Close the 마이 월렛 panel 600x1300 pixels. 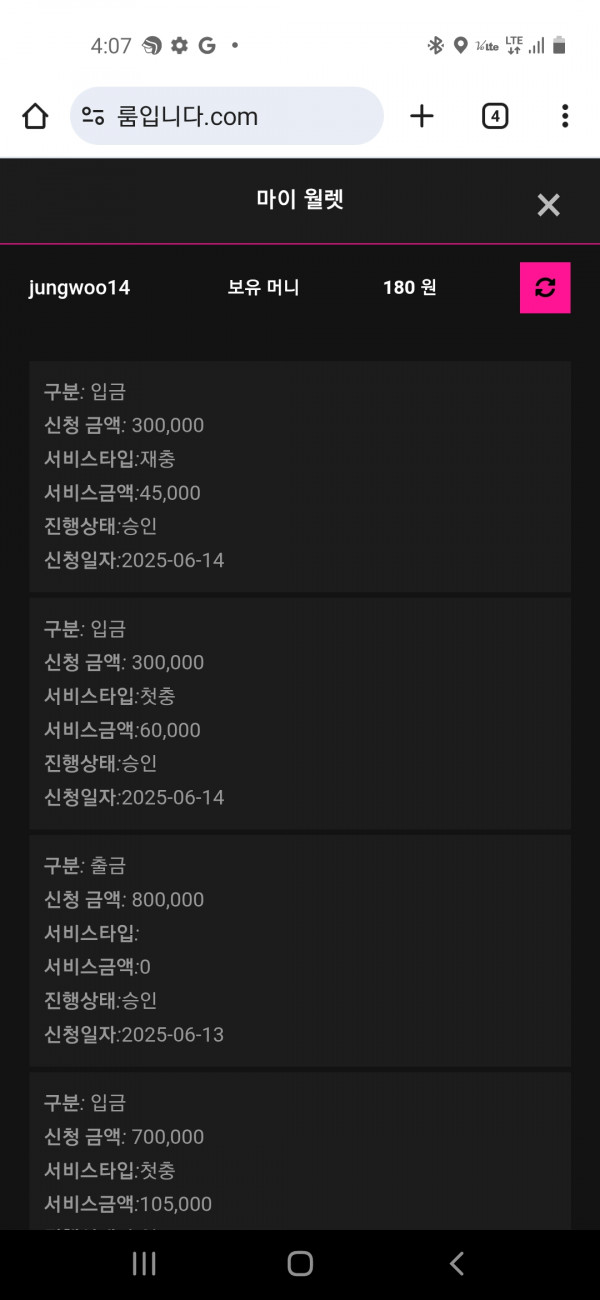(548, 205)
